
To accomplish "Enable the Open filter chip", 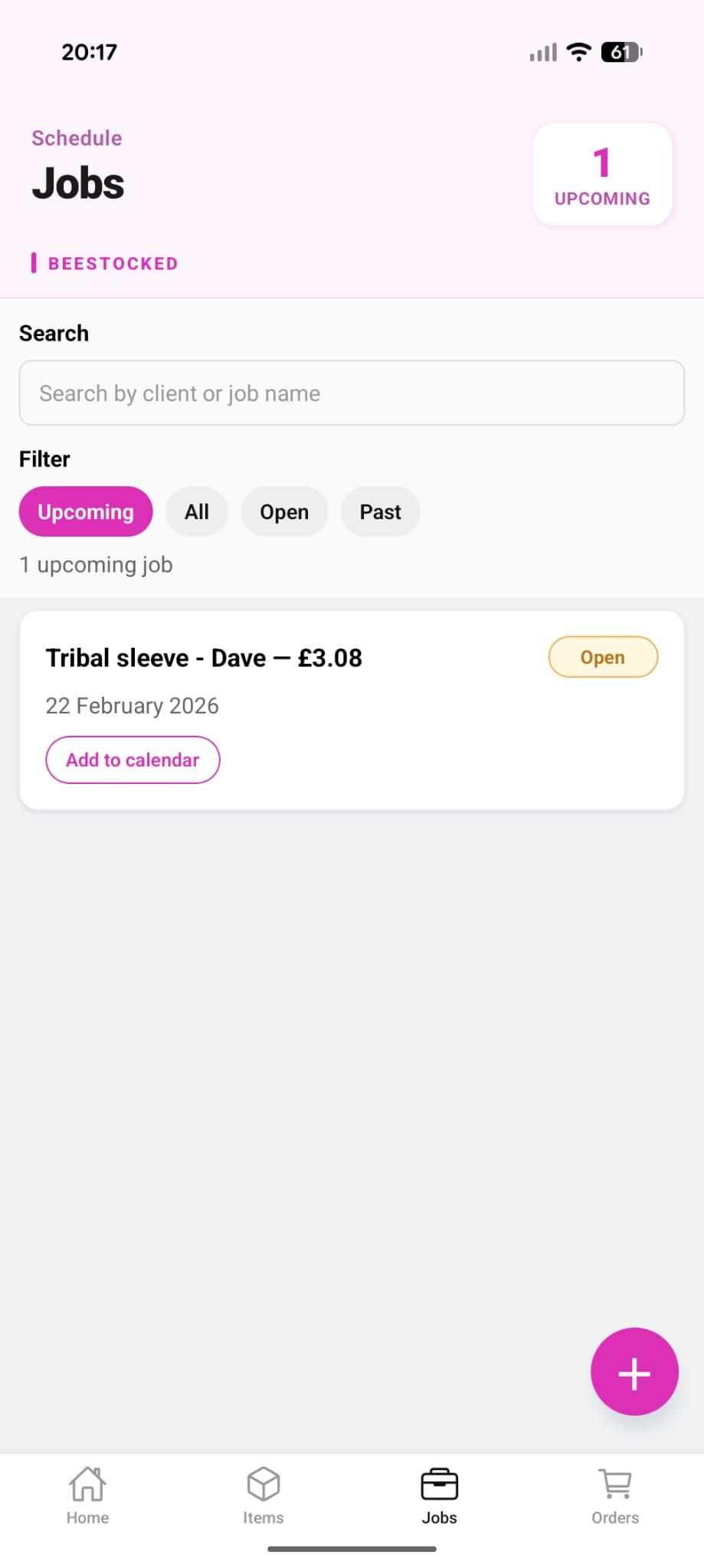I will [284, 511].
